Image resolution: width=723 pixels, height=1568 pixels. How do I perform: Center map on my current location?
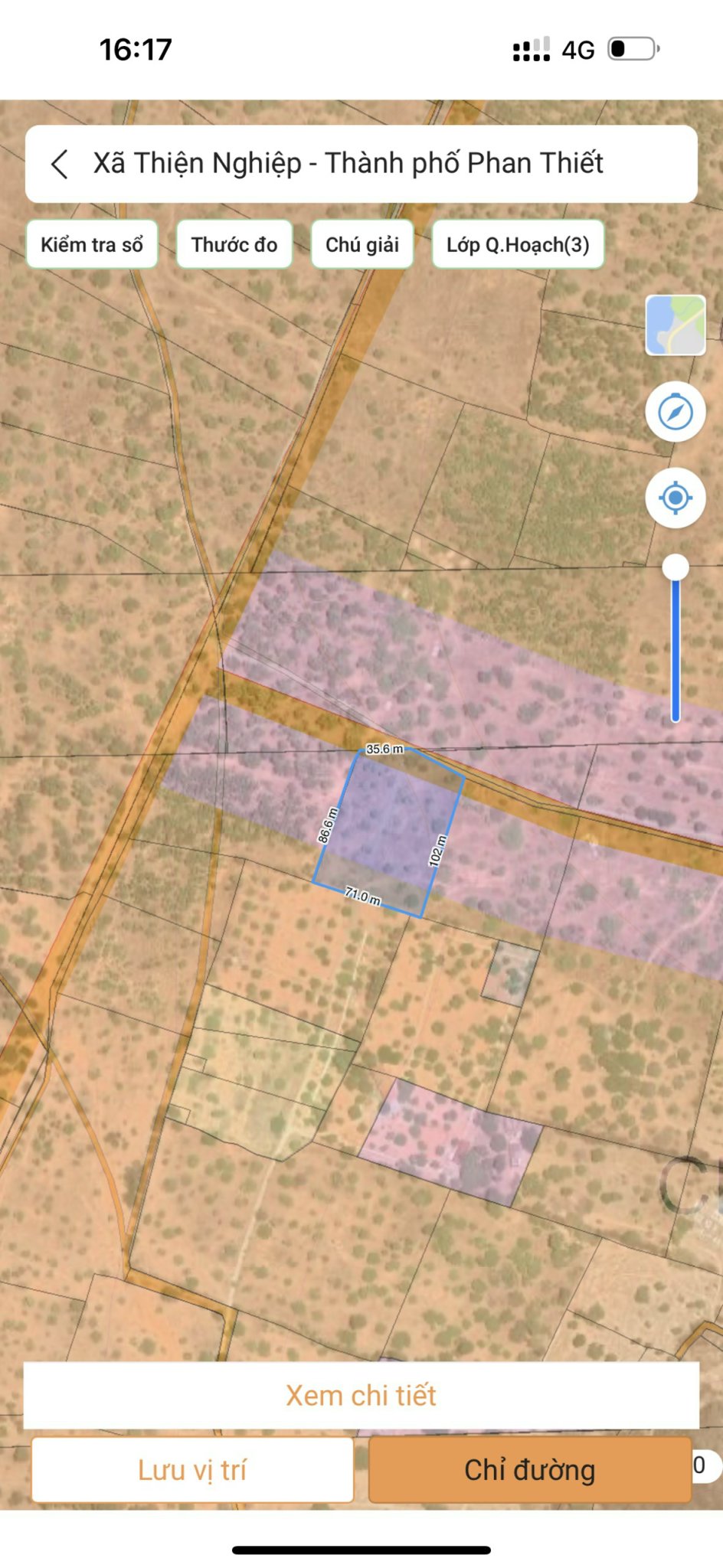click(676, 498)
